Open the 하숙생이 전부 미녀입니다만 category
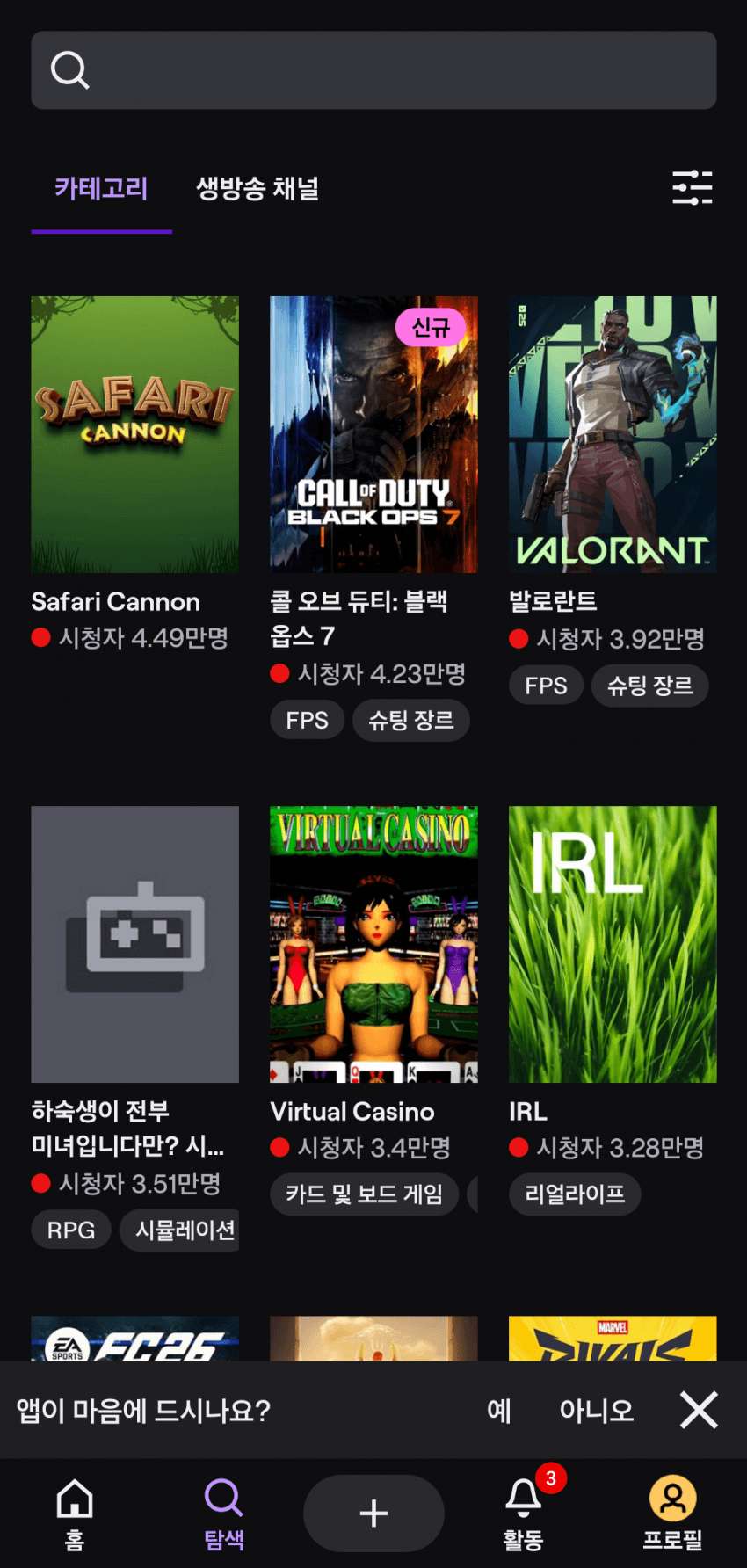Screen dimensions: 747x1568 [134, 944]
